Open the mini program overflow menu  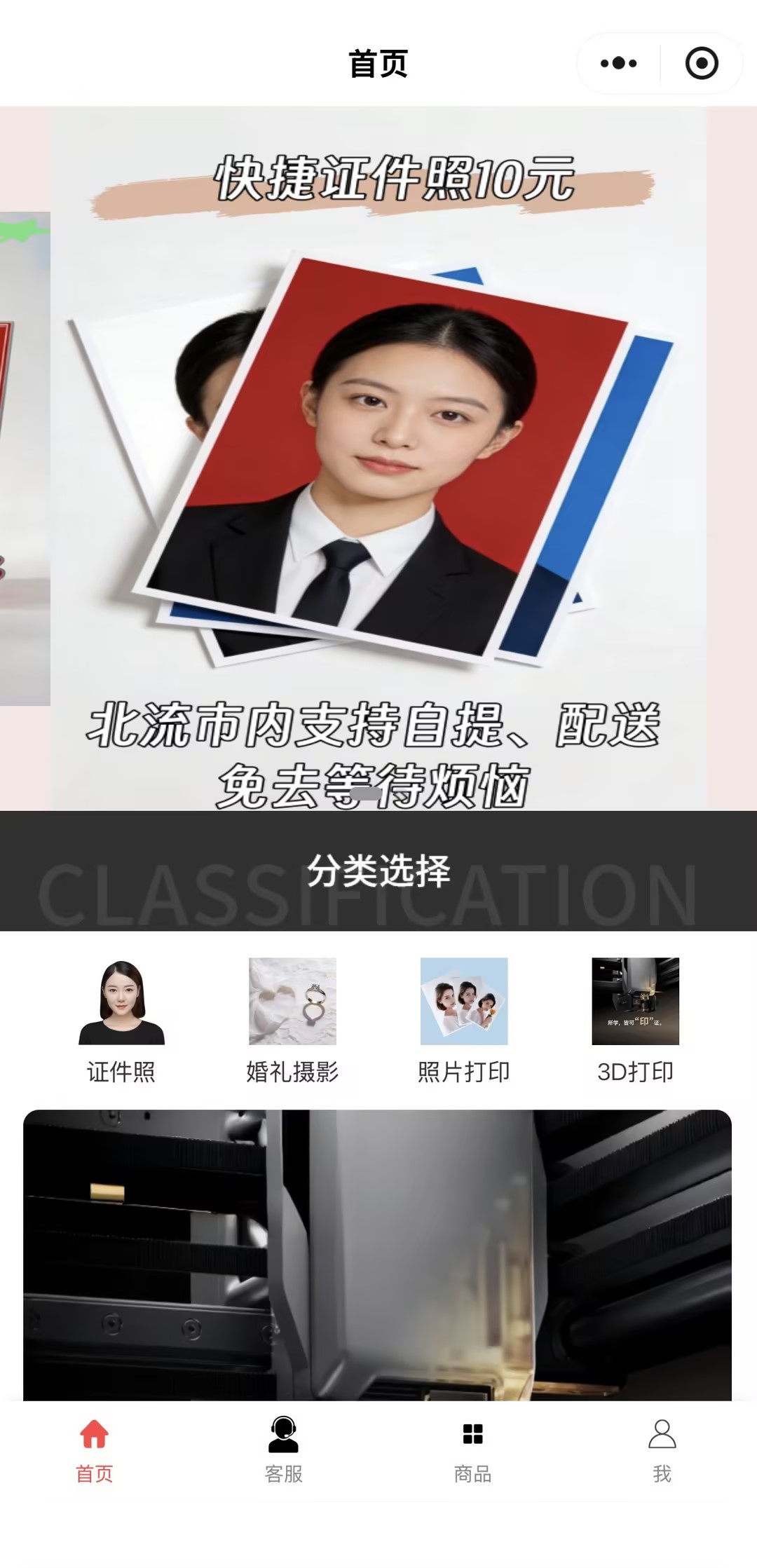click(618, 63)
